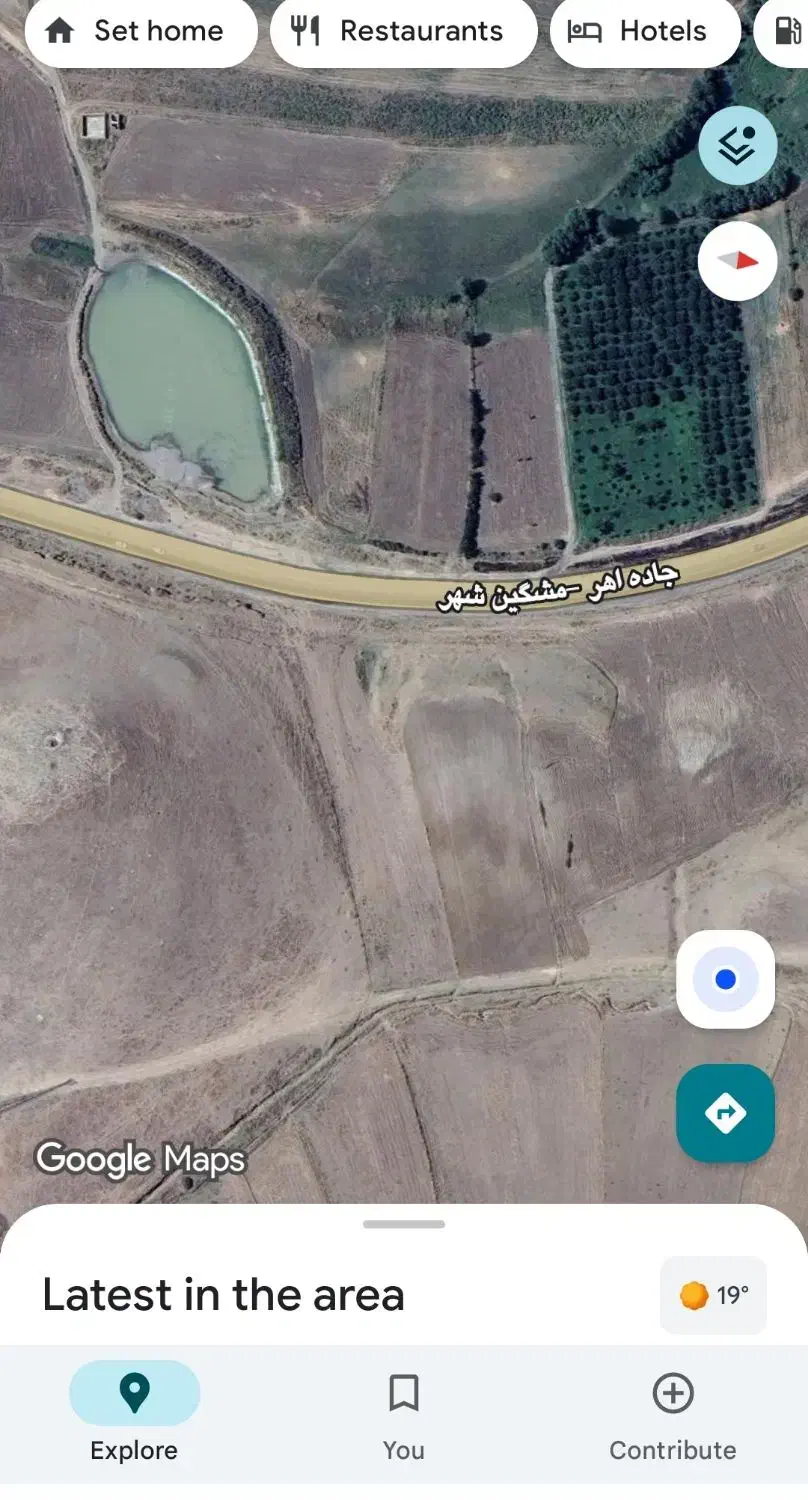The height and width of the screenshot is (1500, 808).
Task: Open the map layers button
Action: [737, 146]
